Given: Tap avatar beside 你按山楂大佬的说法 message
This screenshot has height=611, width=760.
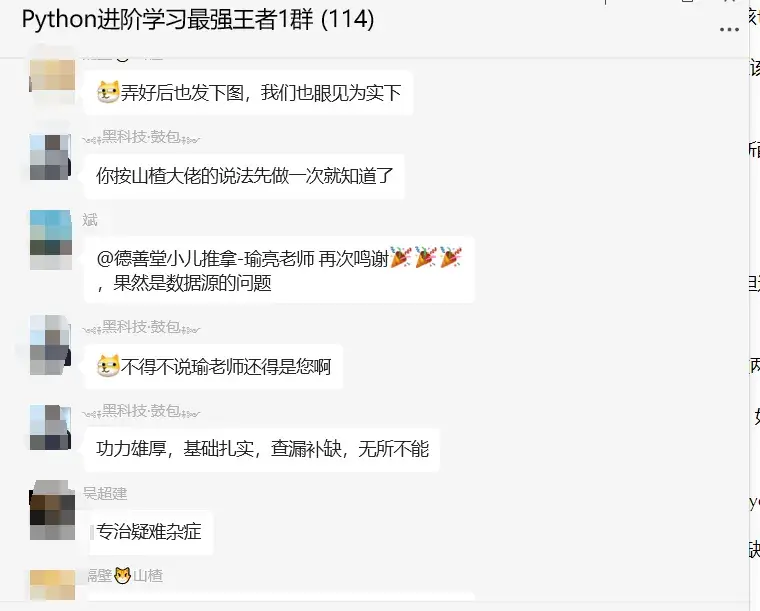Looking at the screenshot, I should pyautogui.click(x=51, y=155).
